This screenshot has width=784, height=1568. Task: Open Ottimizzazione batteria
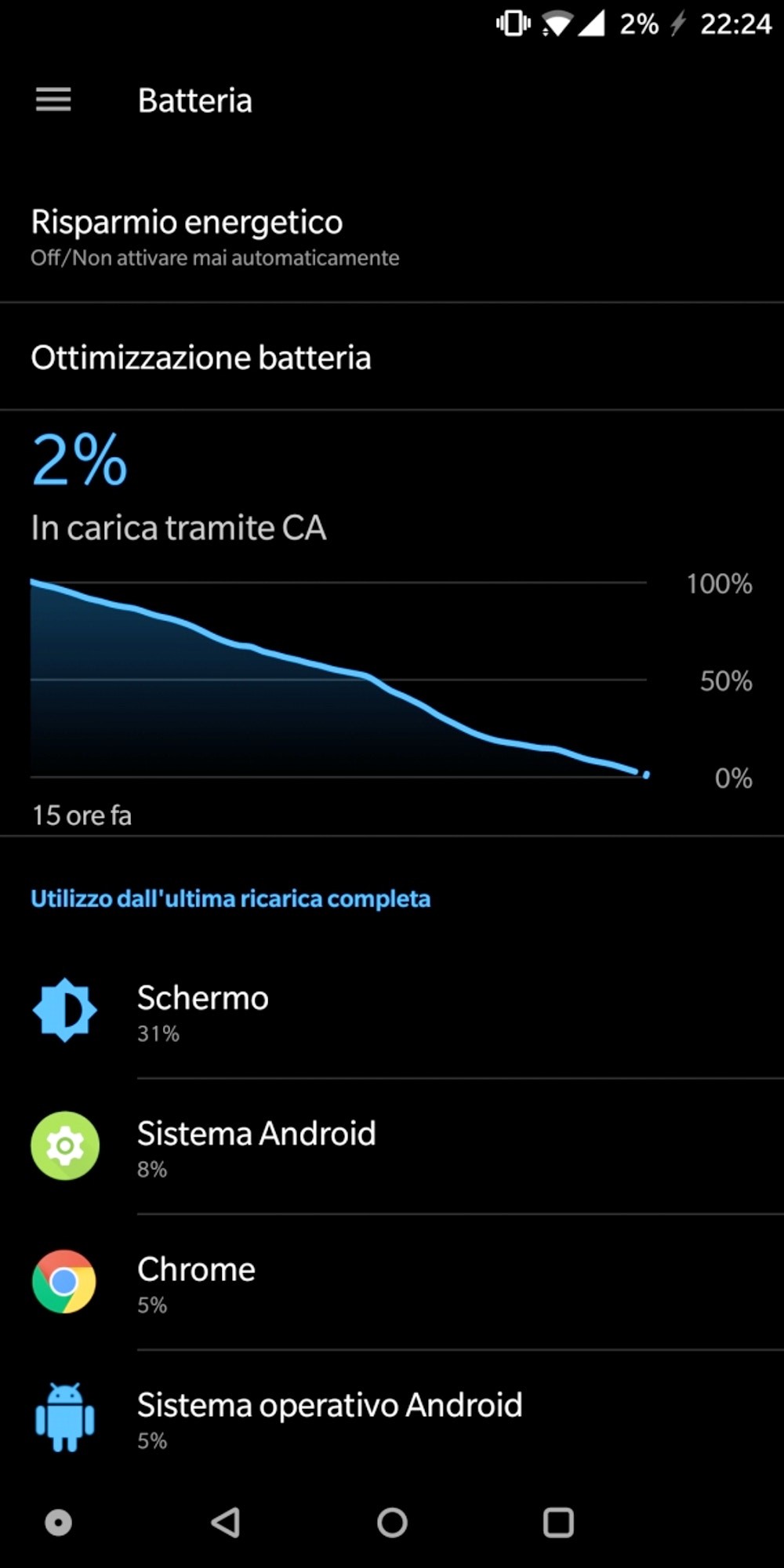[392, 357]
